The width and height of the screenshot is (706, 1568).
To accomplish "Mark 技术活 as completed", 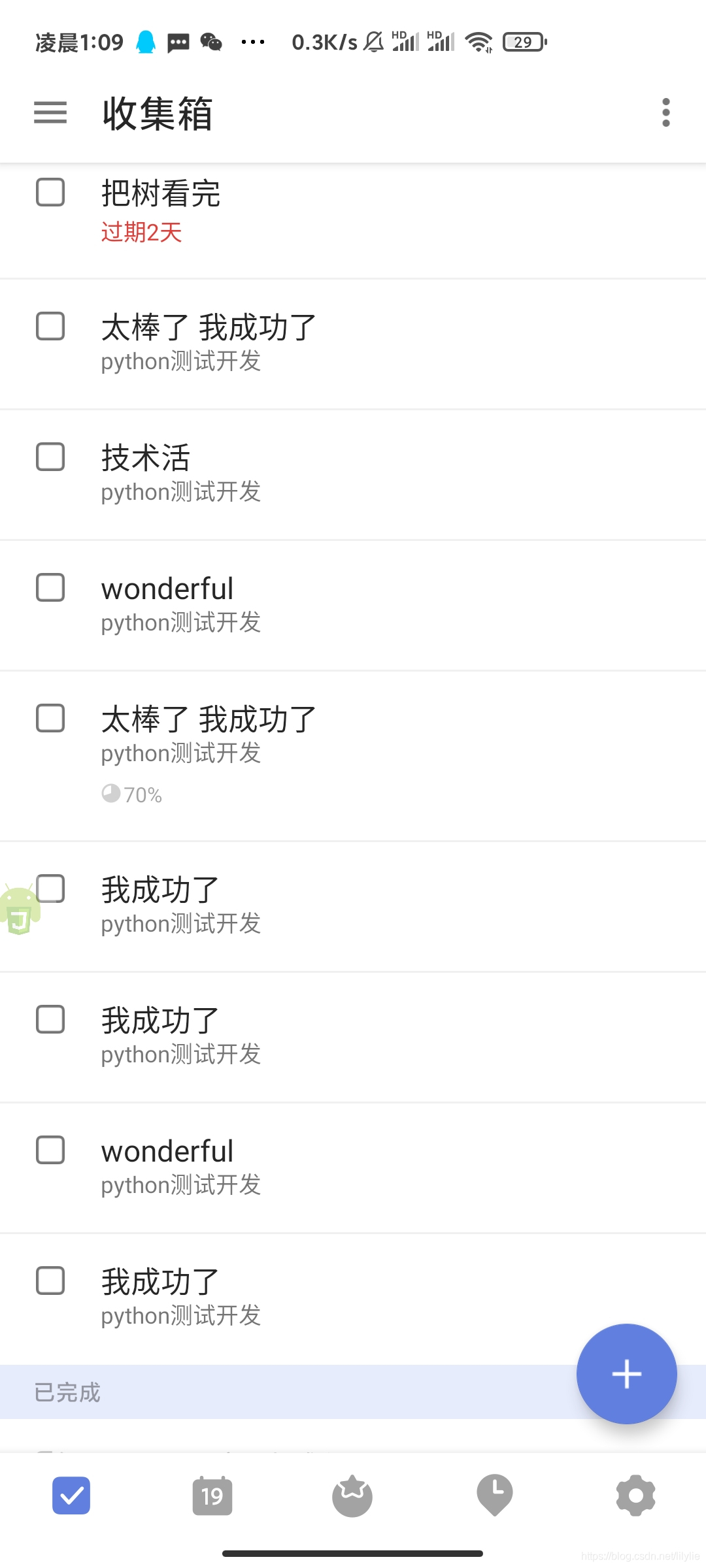I will [x=50, y=457].
